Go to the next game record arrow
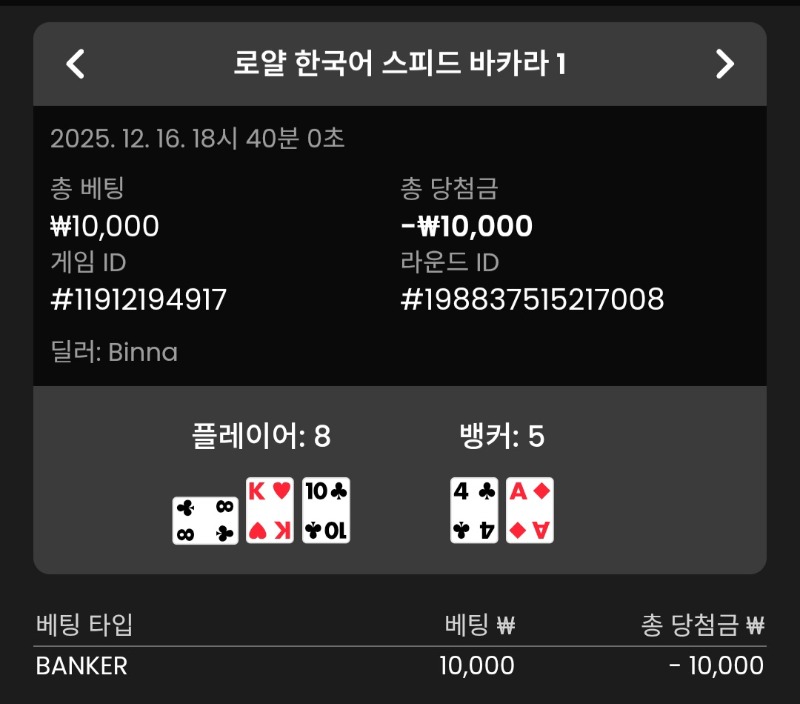This screenshot has width=800, height=704. [x=725, y=64]
